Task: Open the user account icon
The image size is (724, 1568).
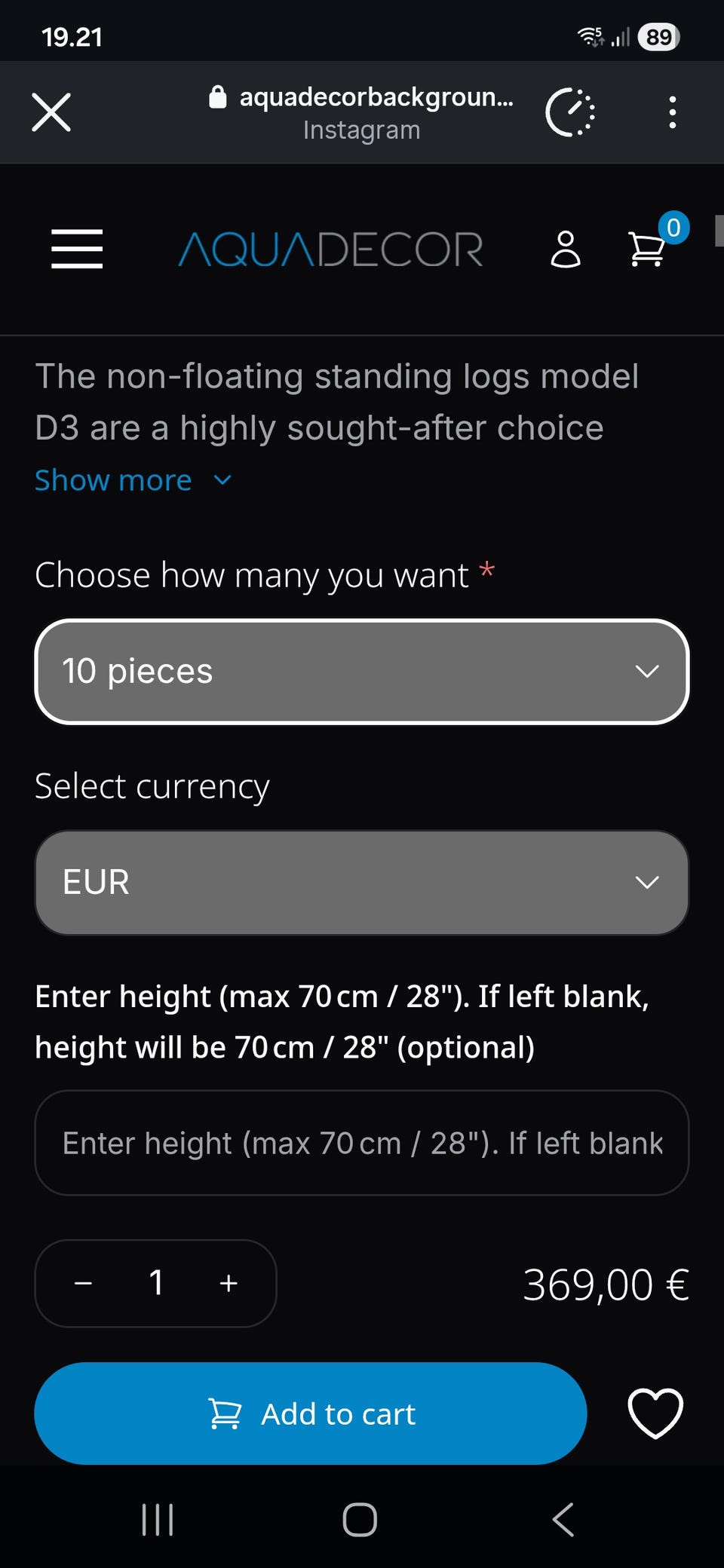Action: (x=566, y=250)
